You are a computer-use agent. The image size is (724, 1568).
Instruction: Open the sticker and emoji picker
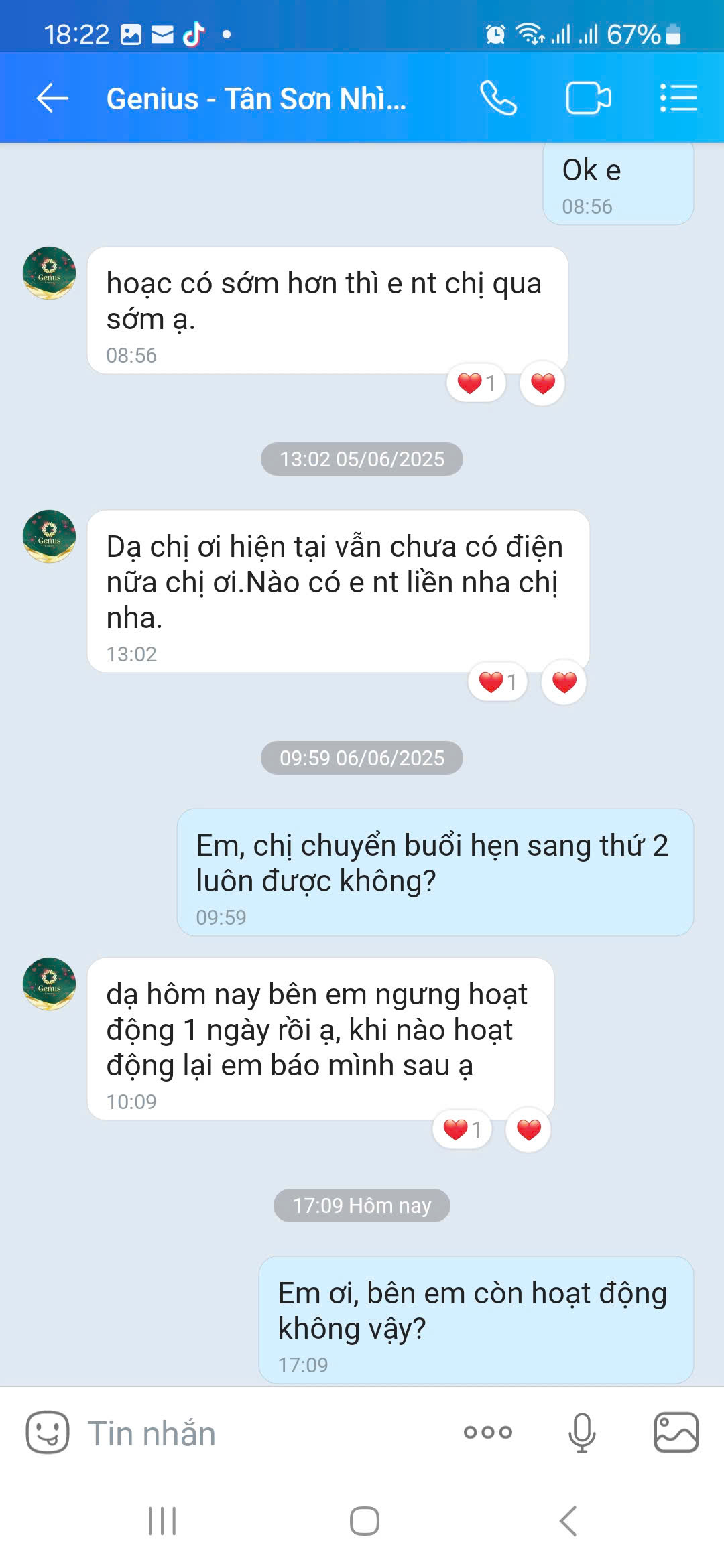47,1432
